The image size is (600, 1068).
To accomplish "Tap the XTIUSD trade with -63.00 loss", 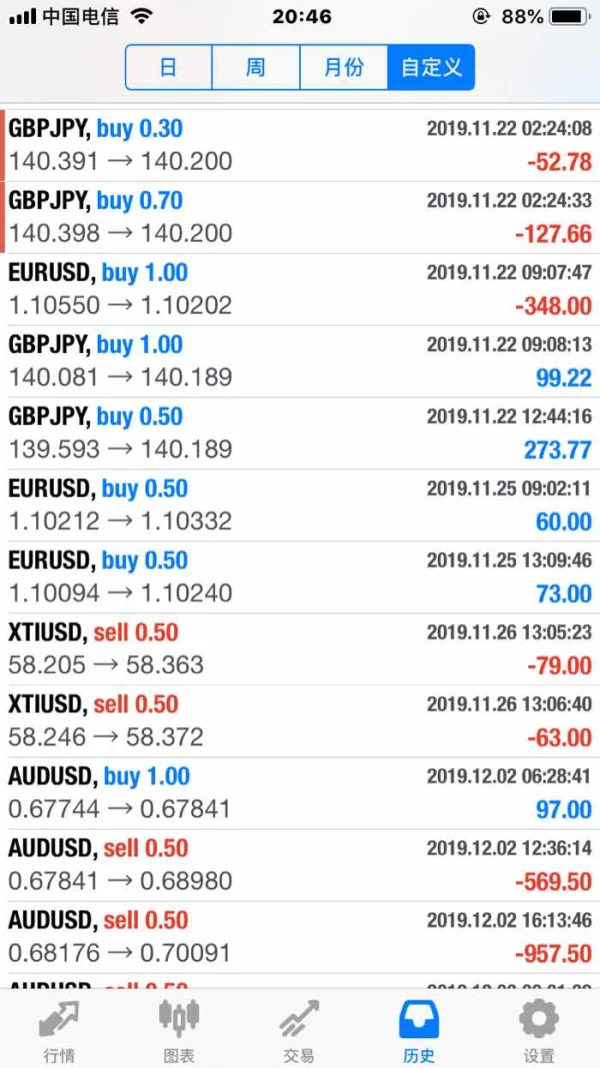I will (x=300, y=721).
